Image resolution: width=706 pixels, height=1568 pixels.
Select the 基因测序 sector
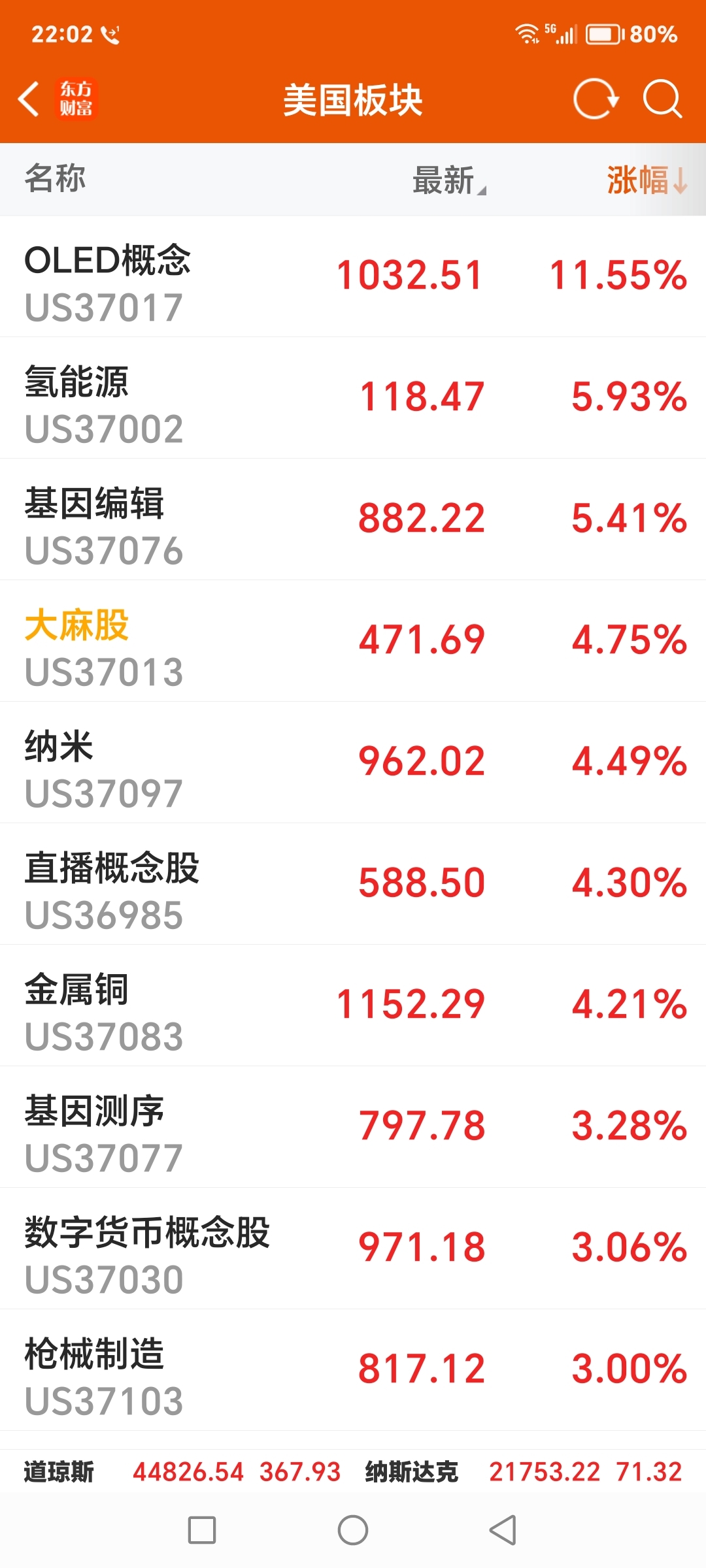click(x=353, y=1127)
